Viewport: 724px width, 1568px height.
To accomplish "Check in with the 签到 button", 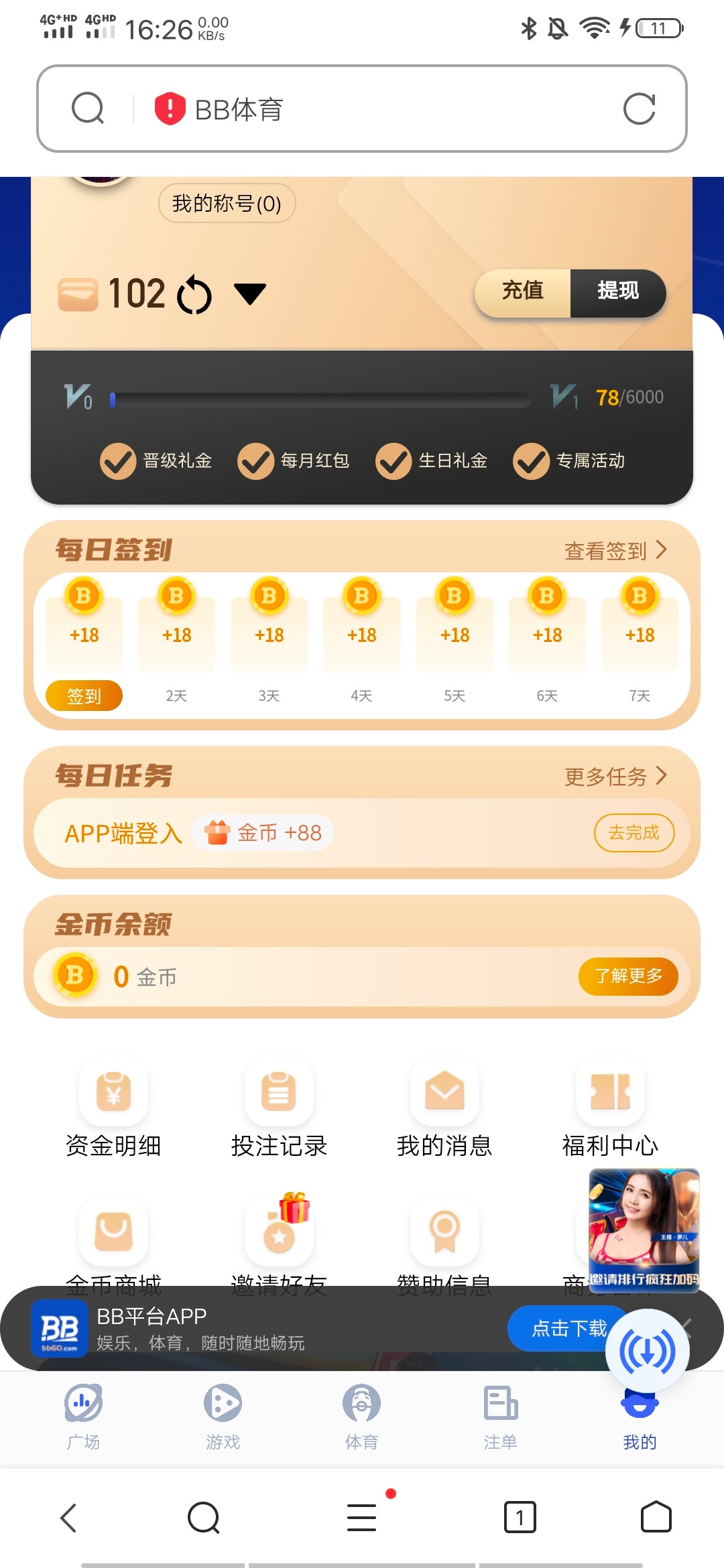I will pos(84,696).
